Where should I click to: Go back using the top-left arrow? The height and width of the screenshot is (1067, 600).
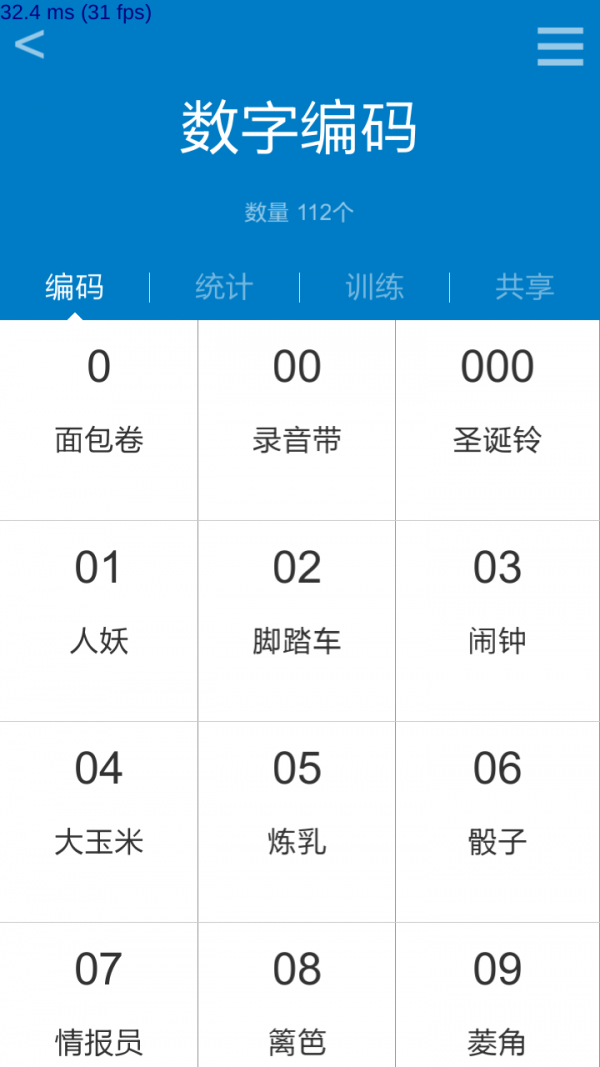point(30,44)
